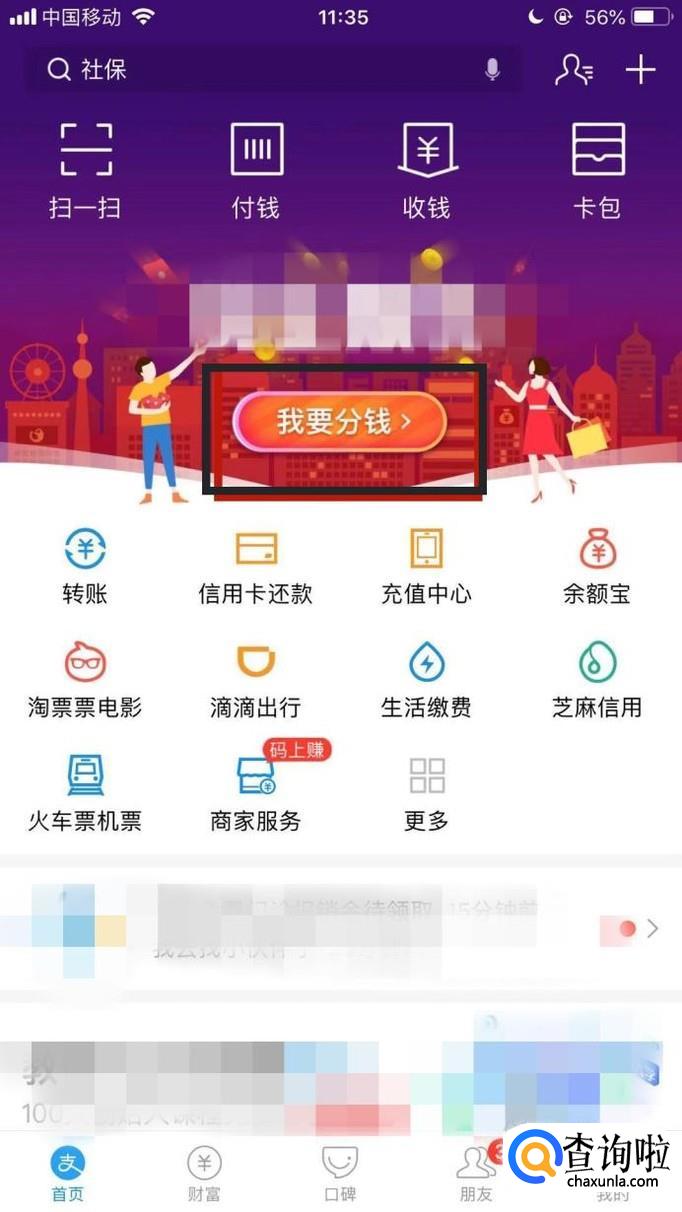The height and width of the screenshot is (1212, 682).
Task: Open the plus menu at top right
Action: pos(640,70)
